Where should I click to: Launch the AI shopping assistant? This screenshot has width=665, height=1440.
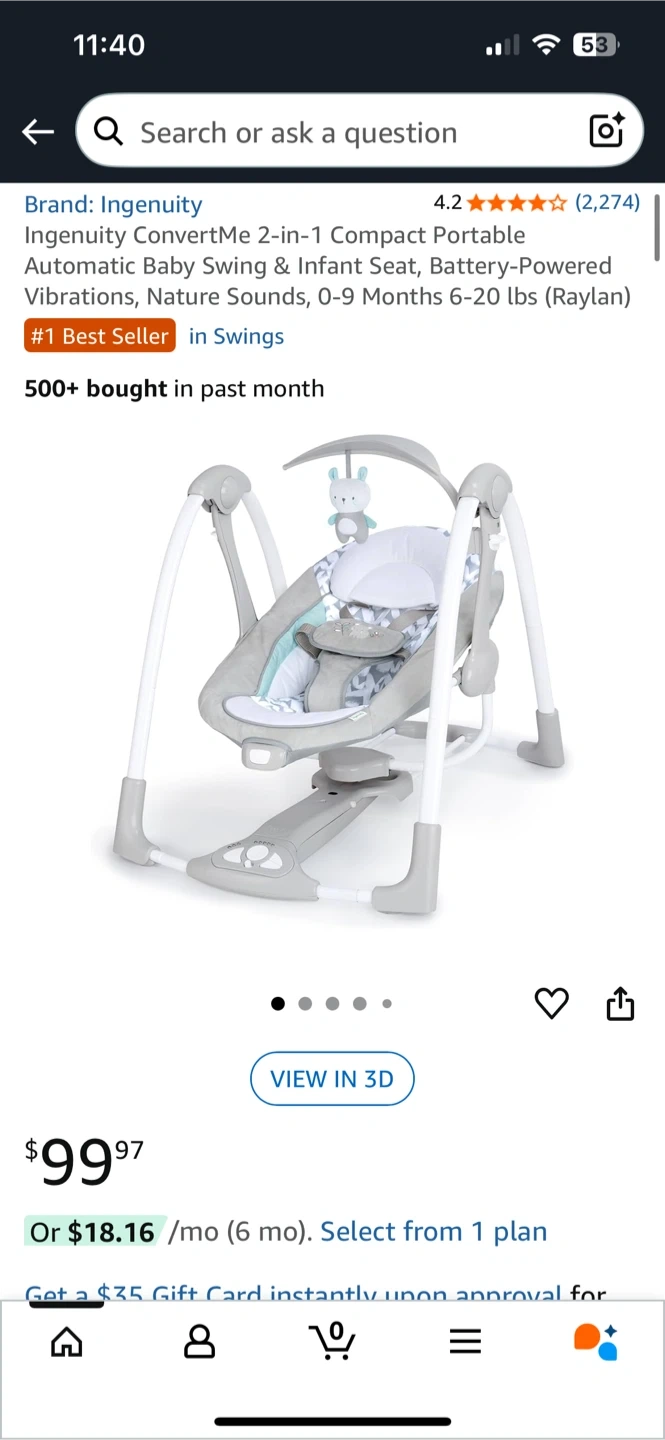(596, 1341)
